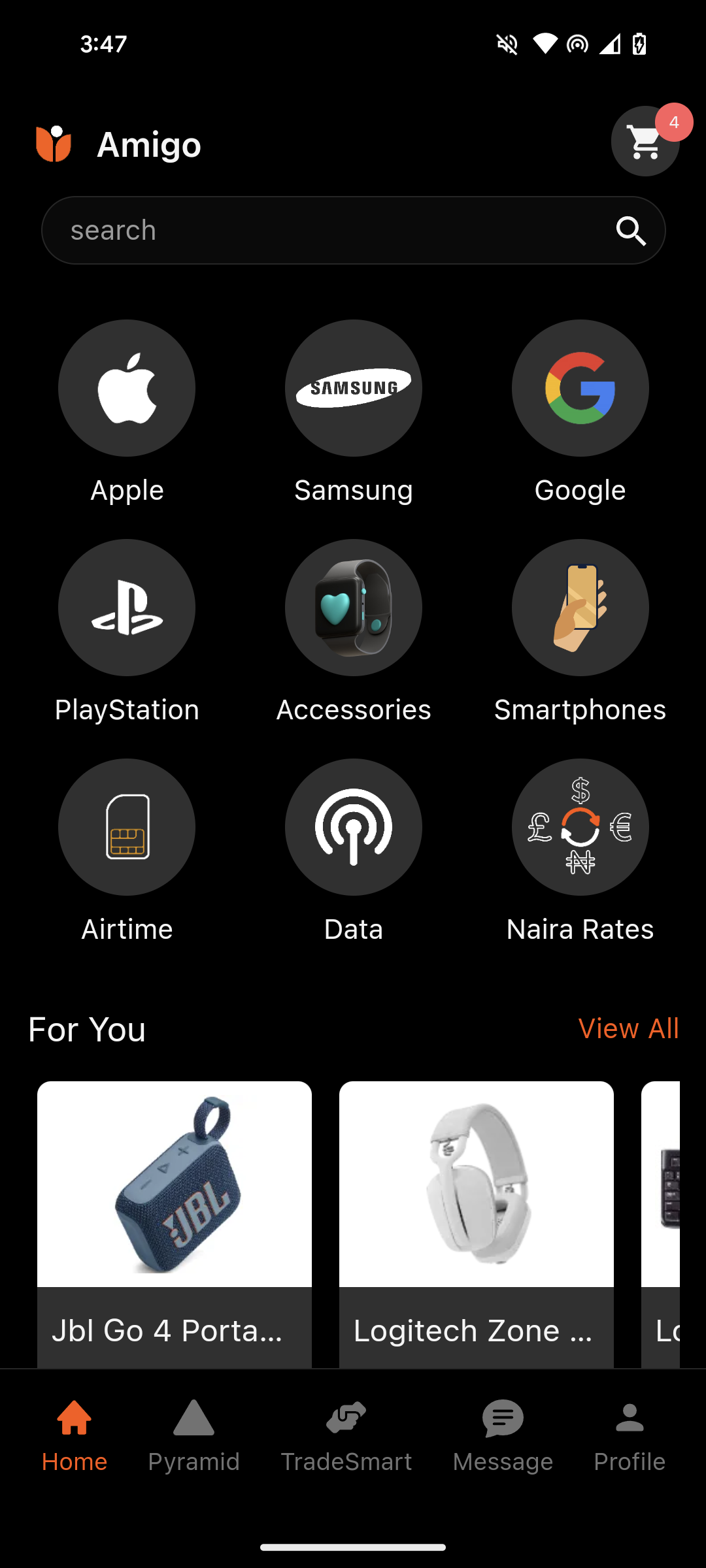Image resolution: width=706 pixels, height=1568 pixels.
Task: Tap the magnifier search icon
Action: point(631,231)
